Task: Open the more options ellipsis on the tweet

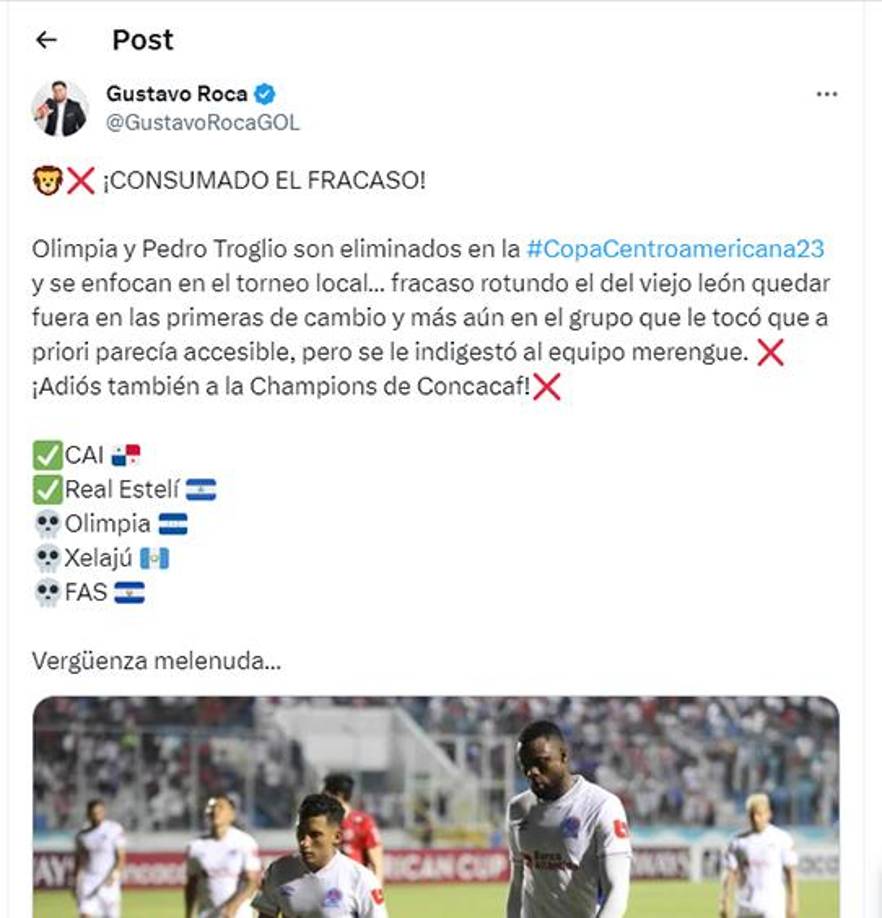Action: [825, 92]
